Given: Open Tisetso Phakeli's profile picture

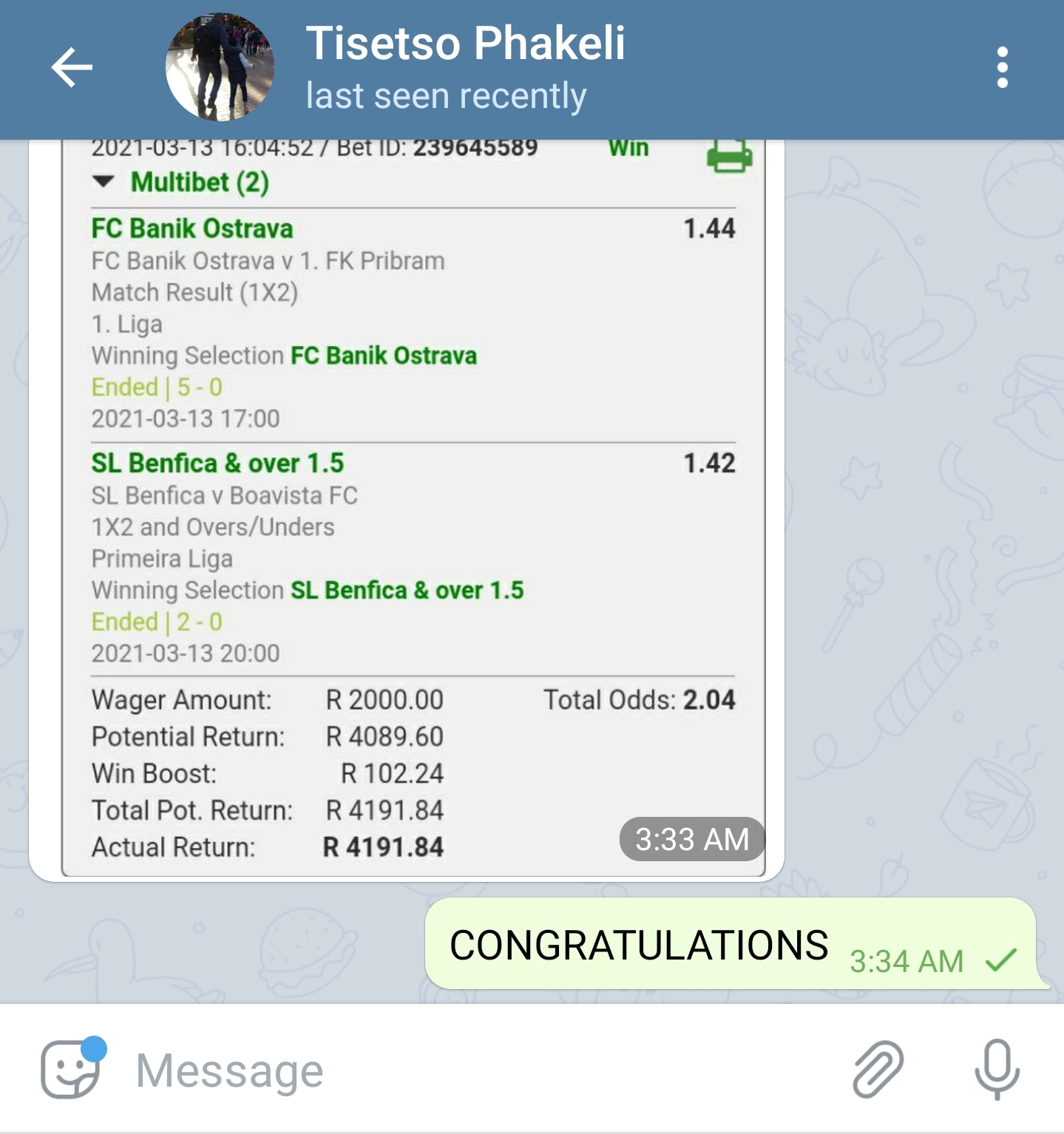Looking at the screenshot, I should [220, 67].
